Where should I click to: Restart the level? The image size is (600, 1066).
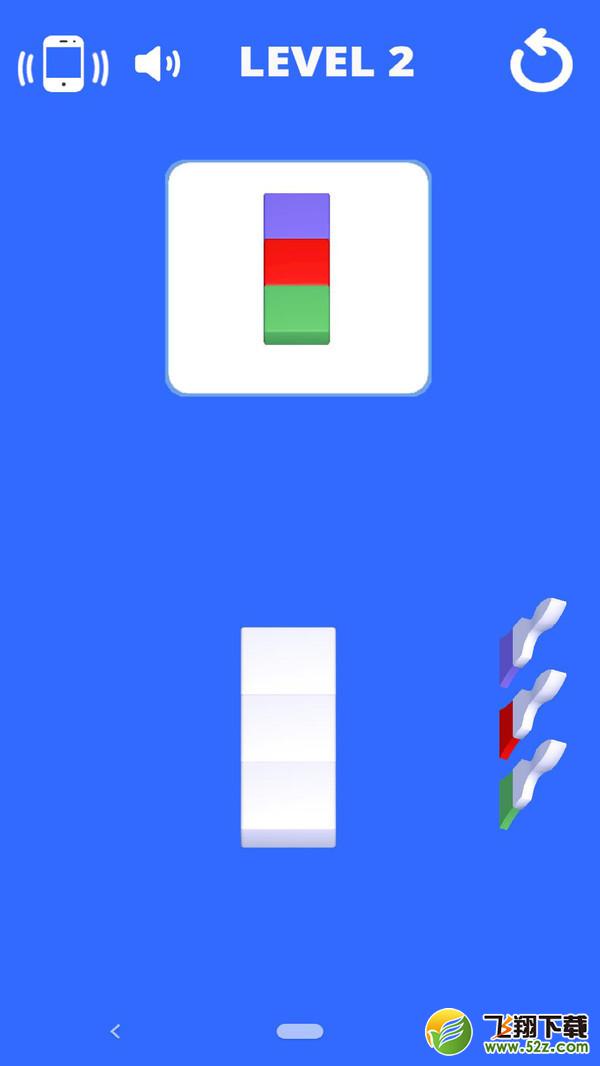541,61
